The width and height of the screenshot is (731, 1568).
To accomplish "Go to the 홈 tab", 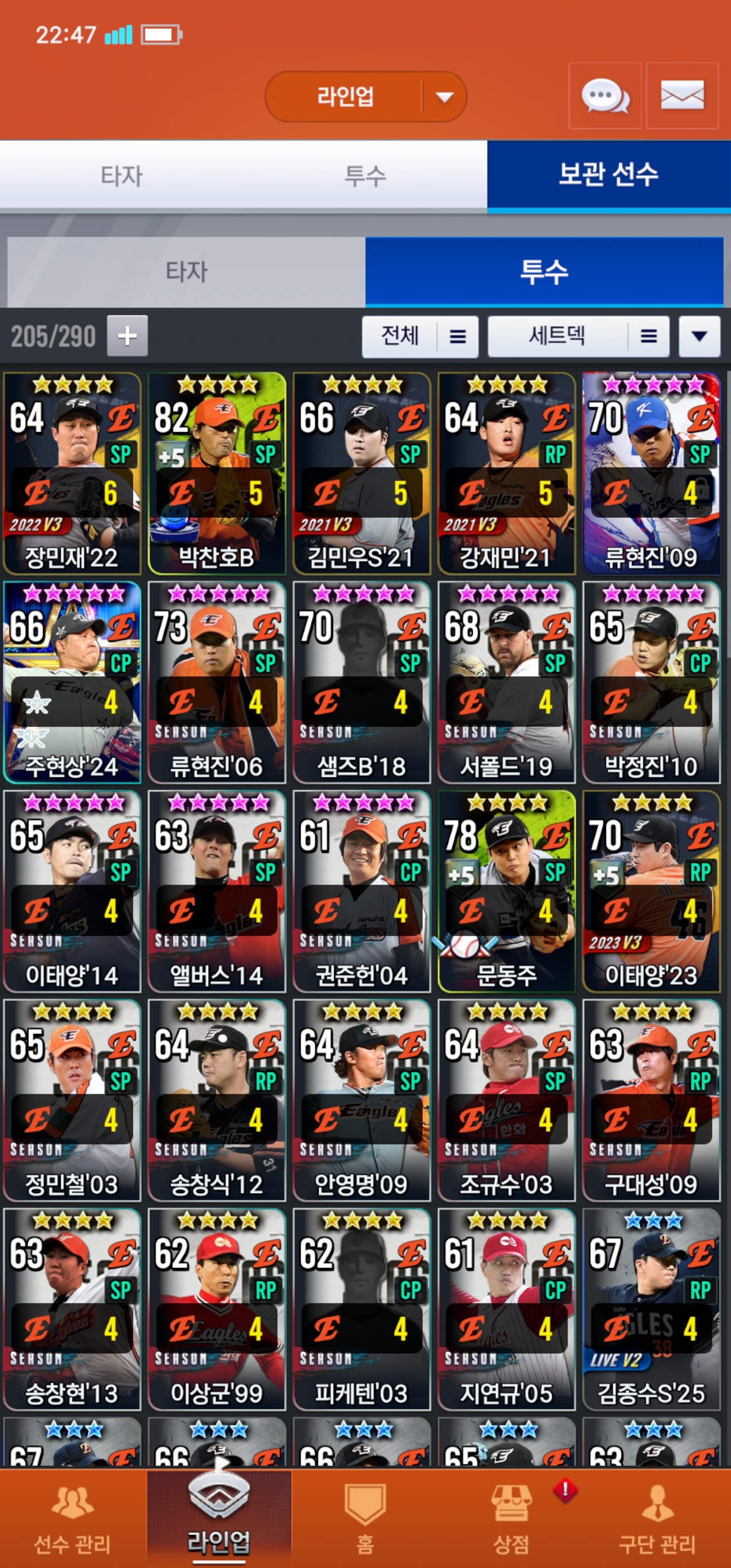I will (364, 1519).
